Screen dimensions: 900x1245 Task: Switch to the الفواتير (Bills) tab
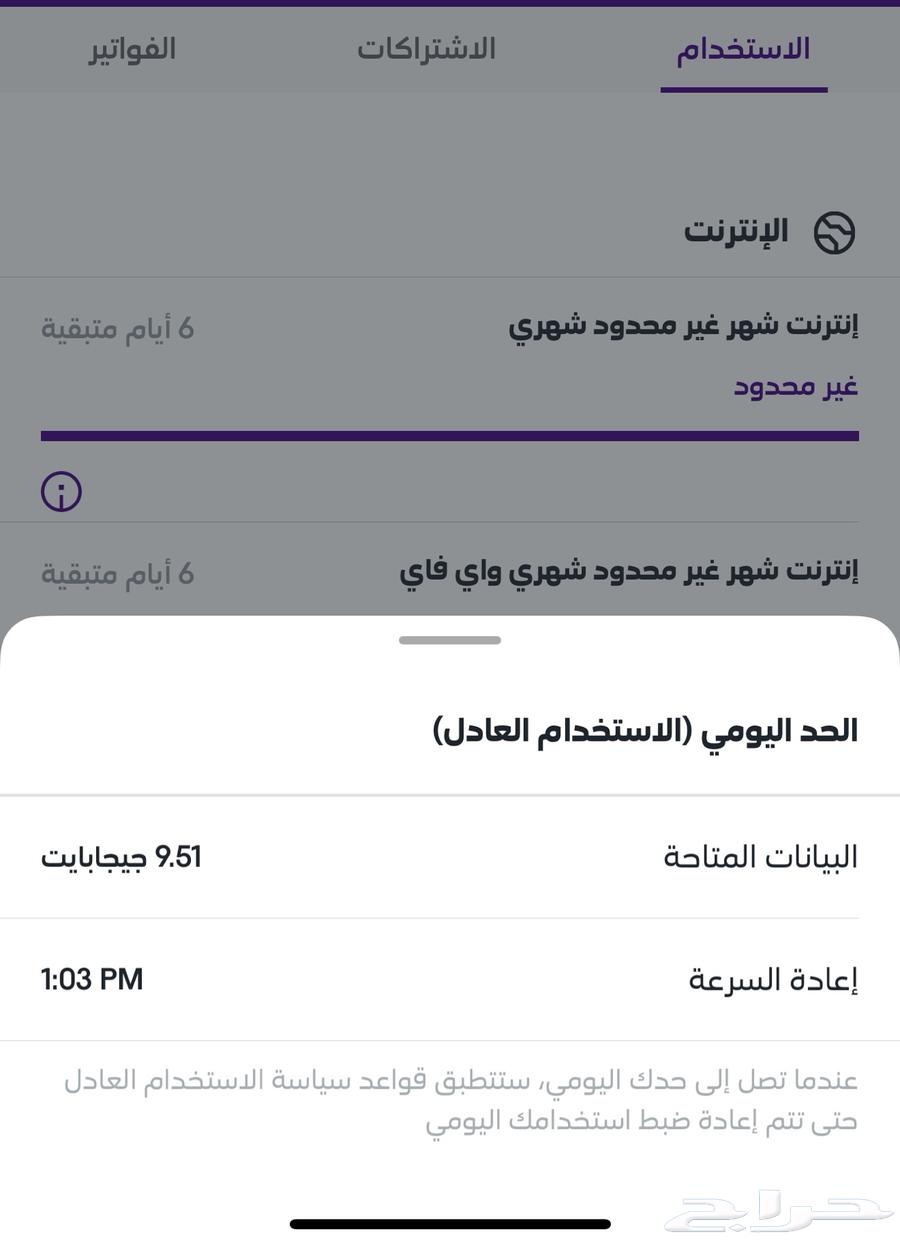pos(132,49)
